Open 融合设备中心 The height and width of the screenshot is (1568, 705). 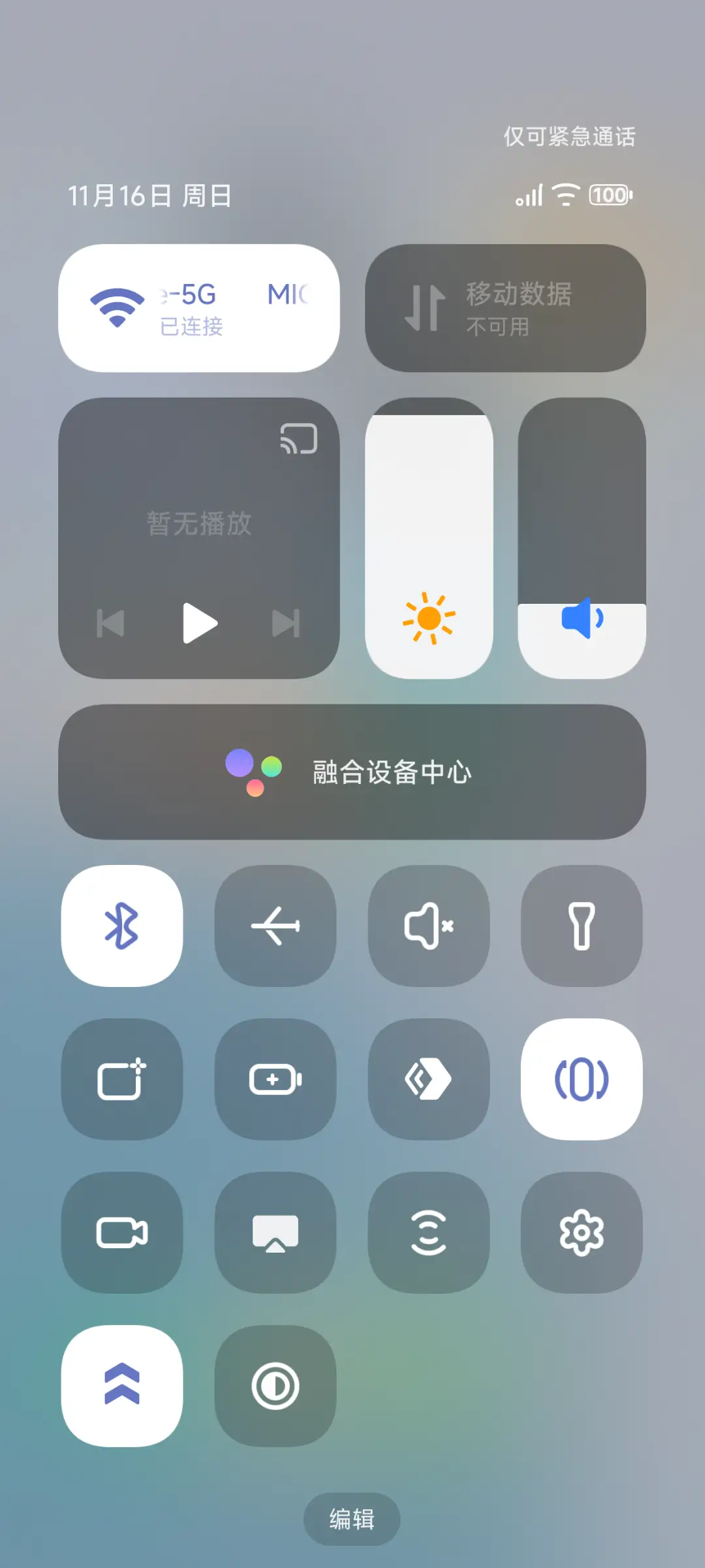(x=352, y=770)
